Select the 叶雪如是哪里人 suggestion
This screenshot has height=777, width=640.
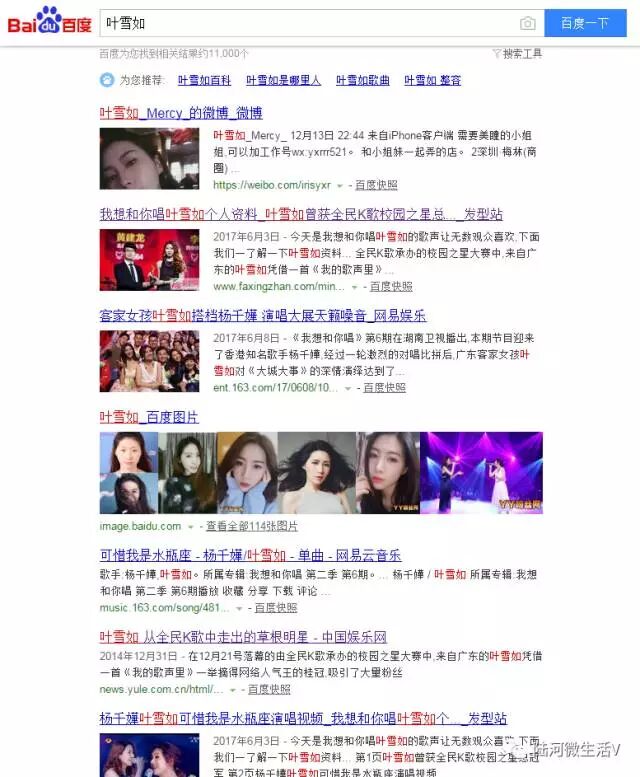(283, 80)
